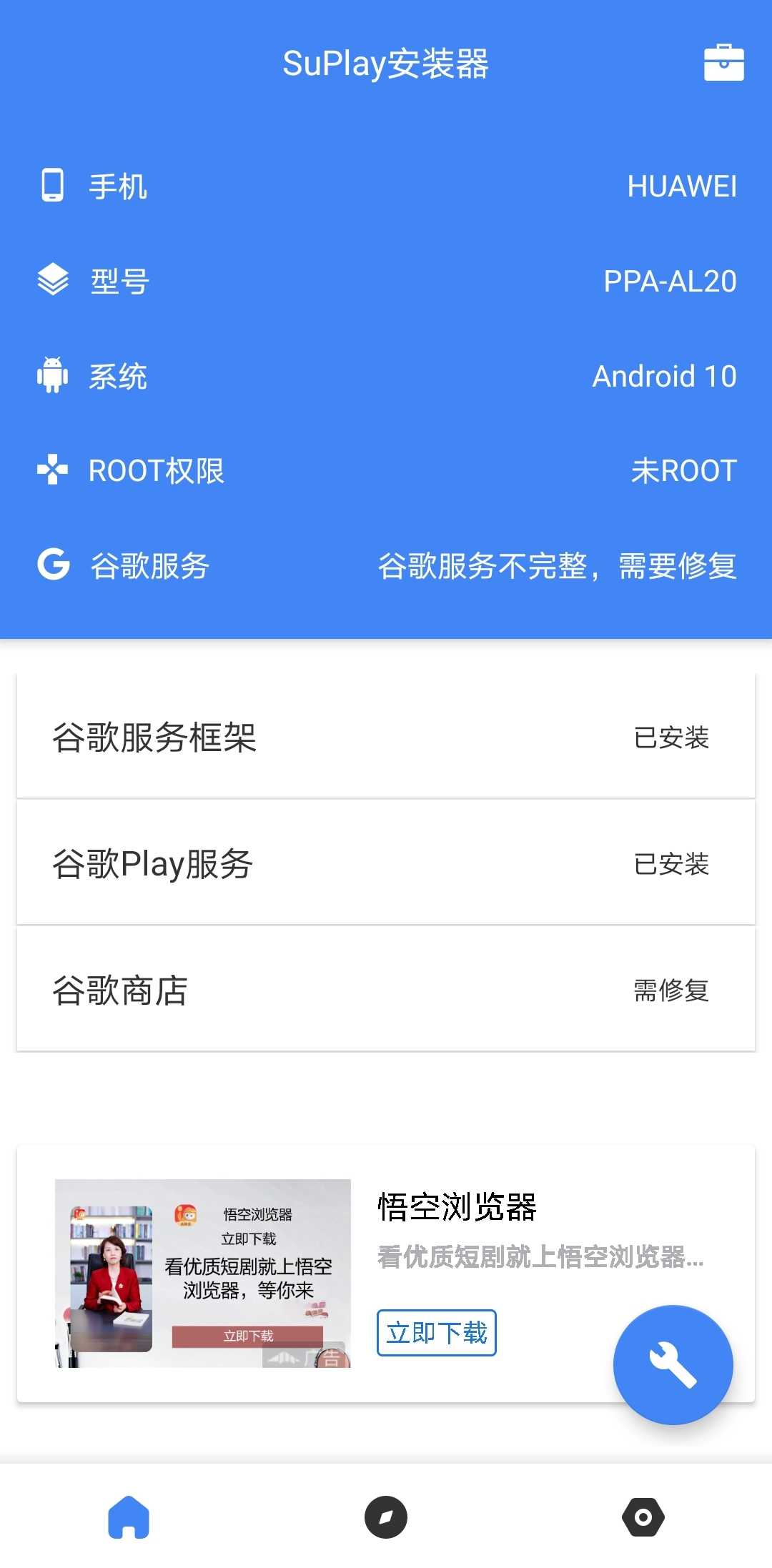Switch to the settings tab
The width and height of the screenshot is (772, 1568).
pos(643,1517)
